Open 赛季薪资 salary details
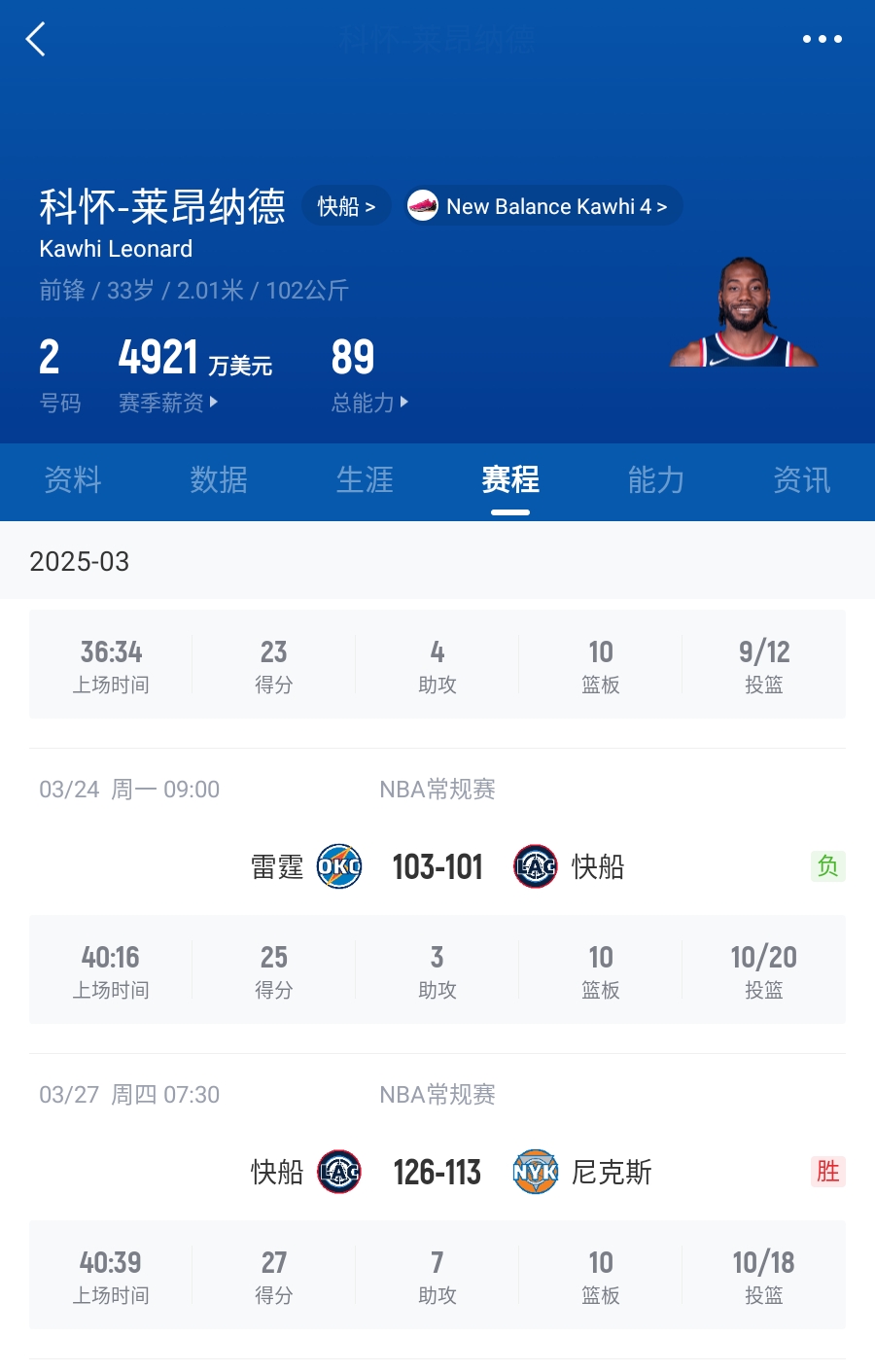This screenshot has width=875, height=1372. pyautogui.click(x=168, y=403)
